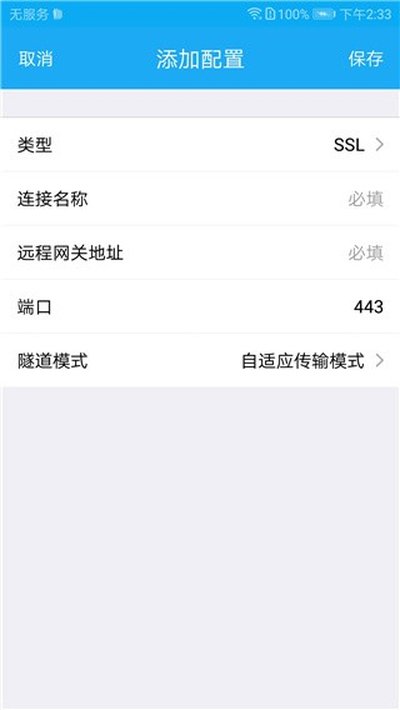Edit the 端口 value 443
Viewport: 400px width, 710px height.
click(x=200, y=307)
